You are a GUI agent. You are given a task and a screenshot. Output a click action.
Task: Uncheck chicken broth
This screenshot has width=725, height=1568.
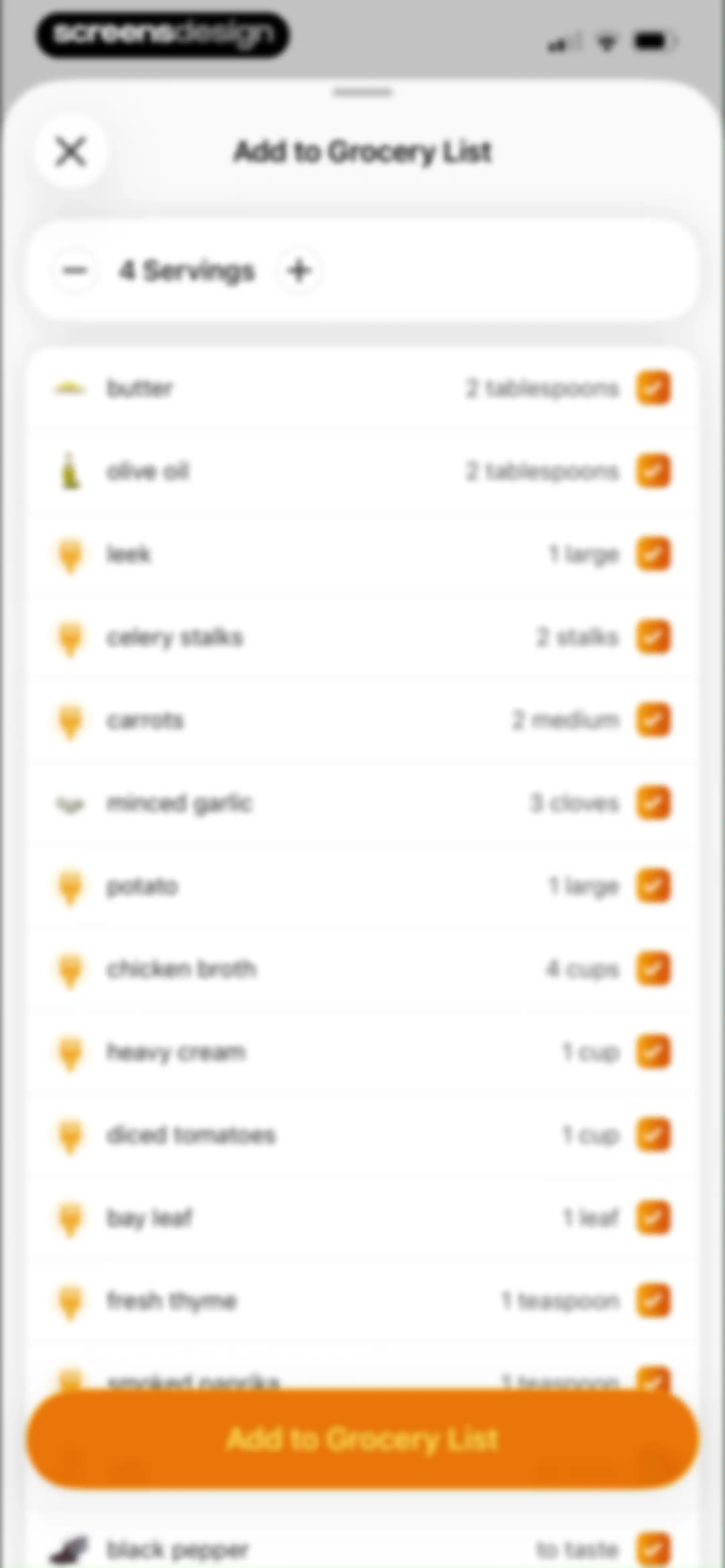[653, 968]
